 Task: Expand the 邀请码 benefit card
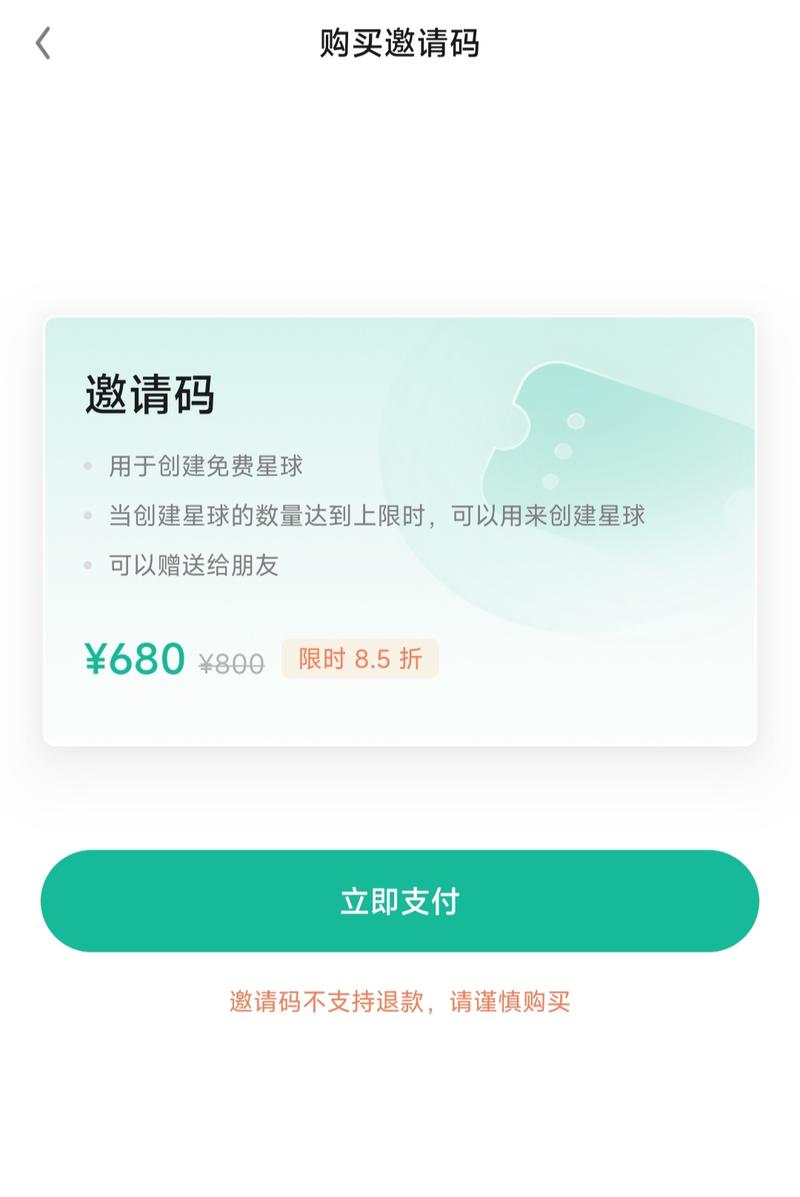(x=400, y=528)
